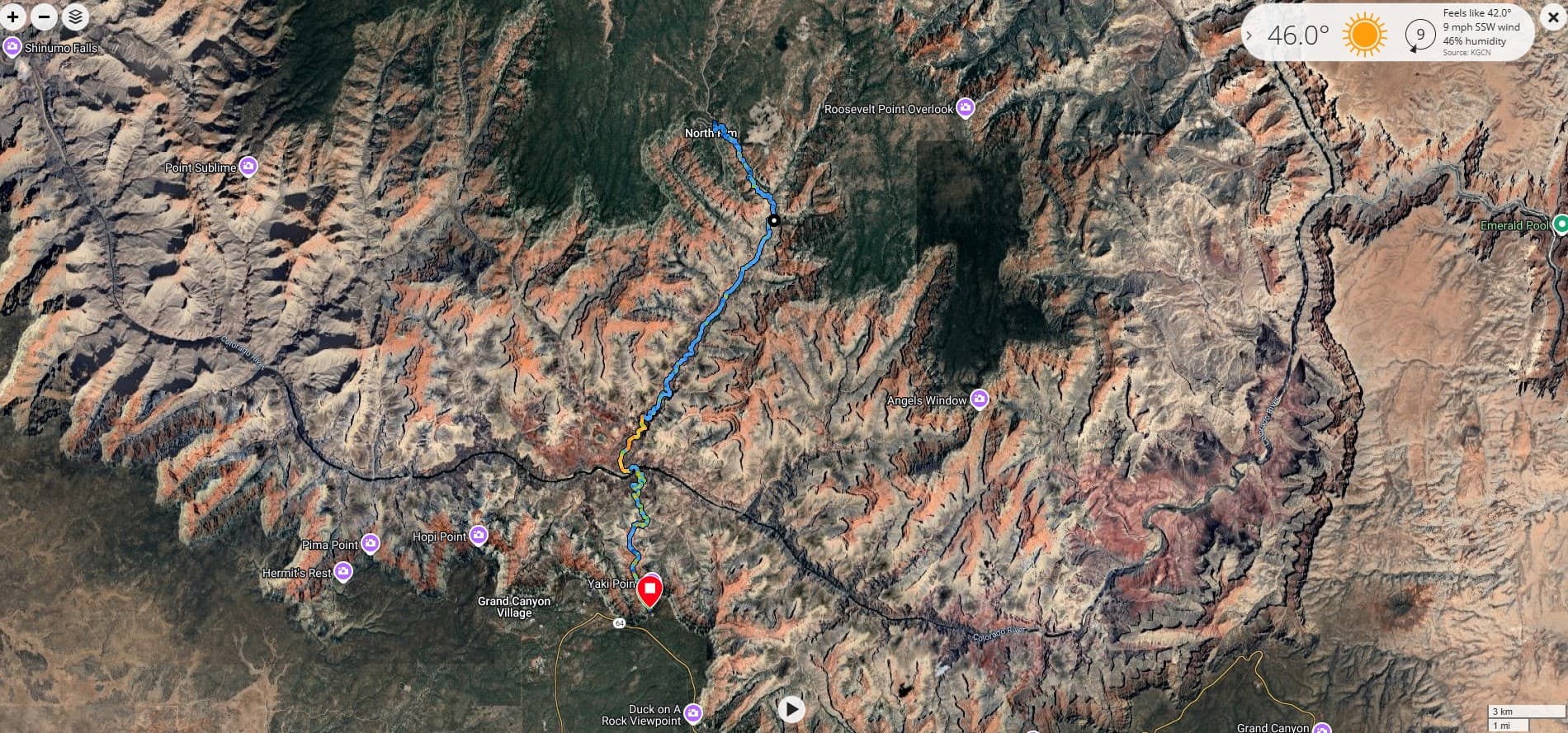
Task: Zoom out of the map
Action: [x=45, y=17]
